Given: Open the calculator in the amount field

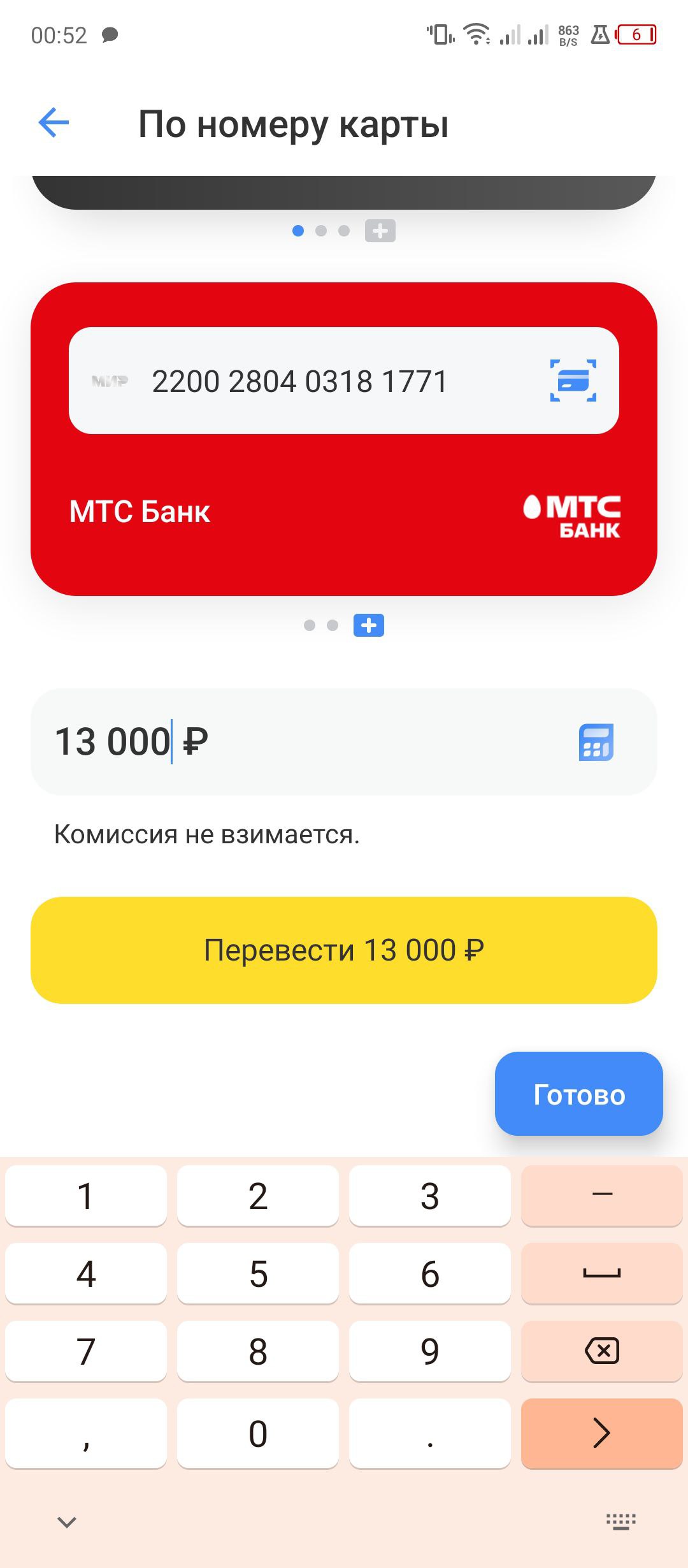Looking at the screenshot, I should click(596, 742).
